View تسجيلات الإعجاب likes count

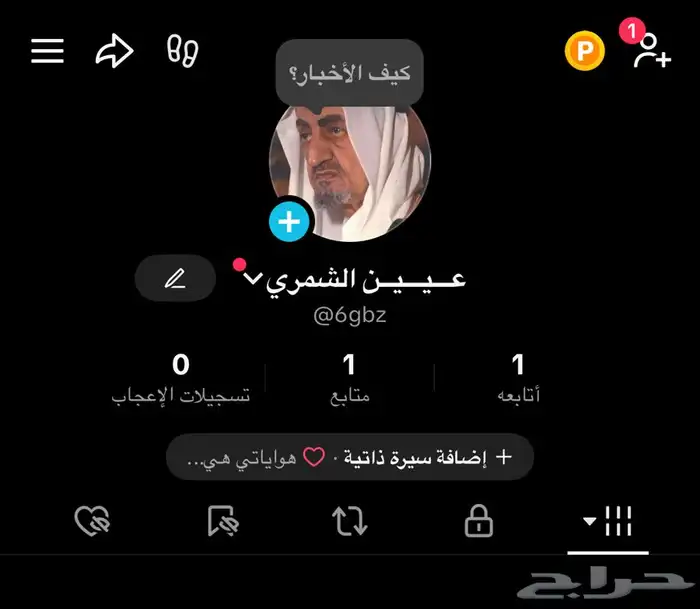(181, 378)
